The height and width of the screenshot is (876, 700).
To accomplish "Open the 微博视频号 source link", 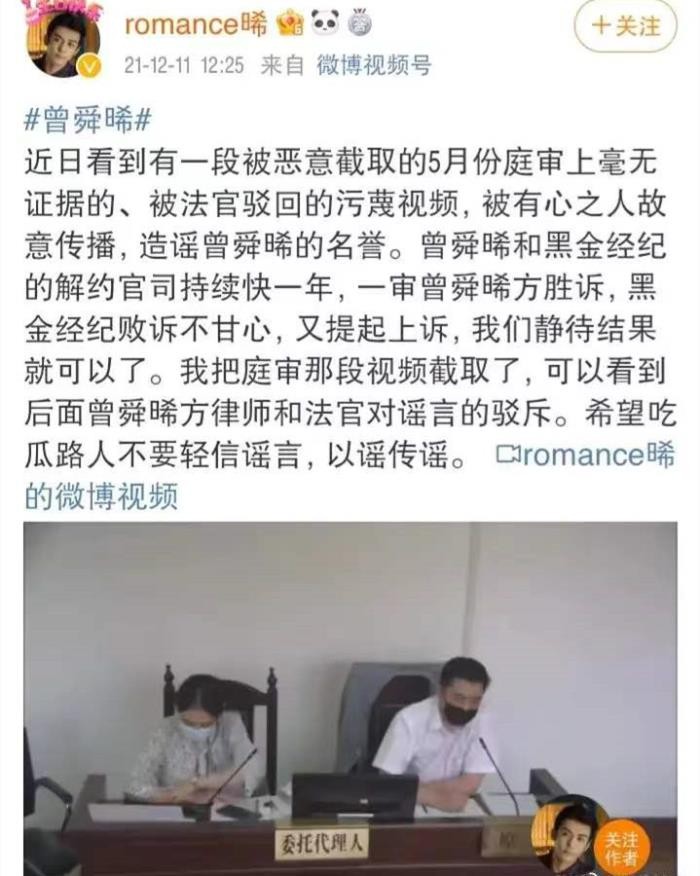I will point(374,66).
